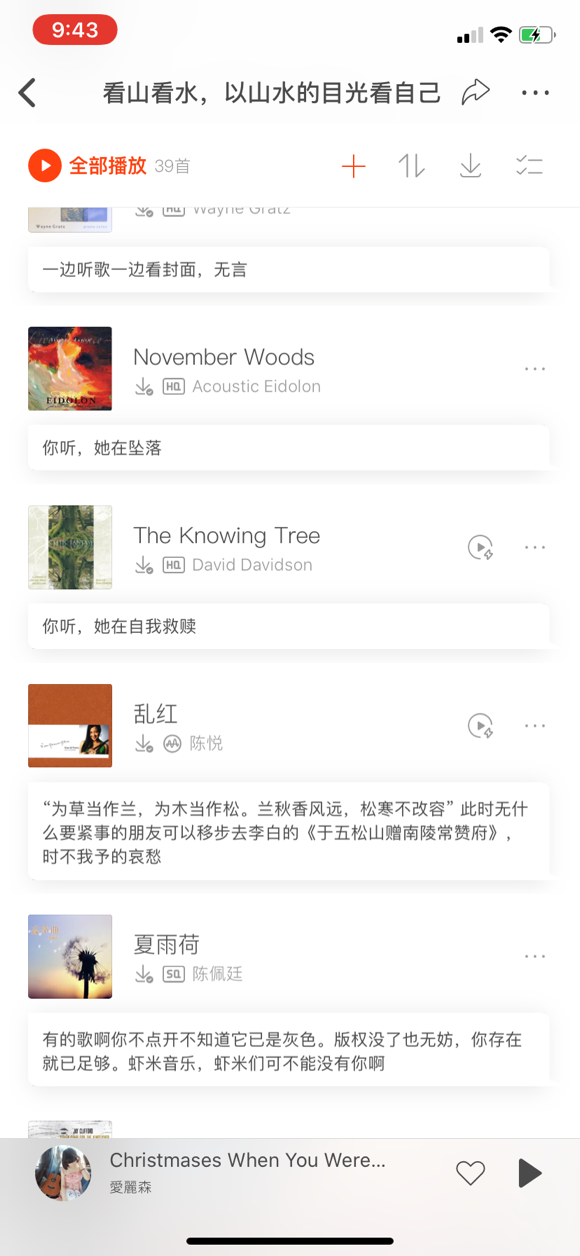Watch the video for The Knowing Tree
Screen dimensions: 580x1256
(481, 547)
